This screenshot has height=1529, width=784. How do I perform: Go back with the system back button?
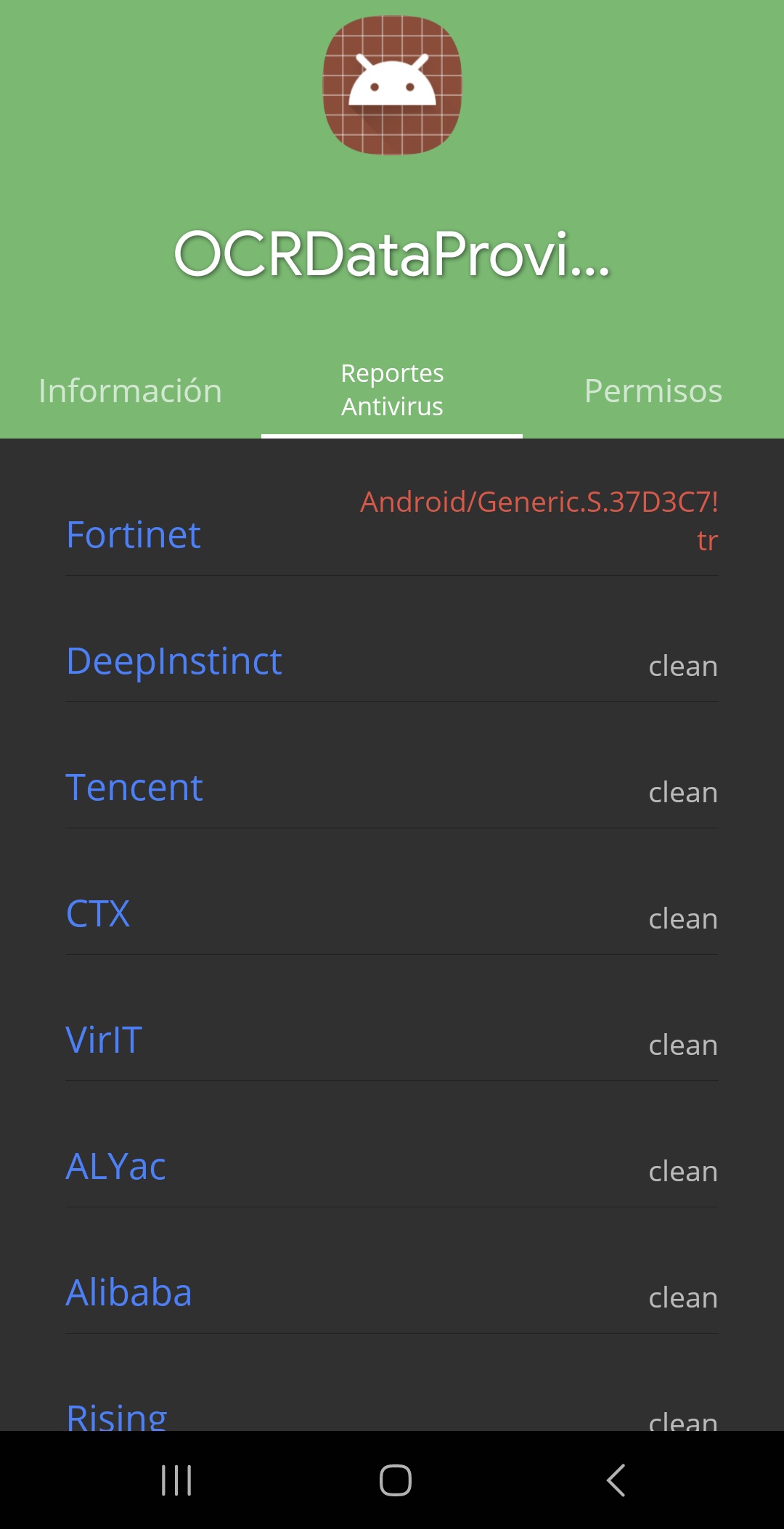(616, 1480)
